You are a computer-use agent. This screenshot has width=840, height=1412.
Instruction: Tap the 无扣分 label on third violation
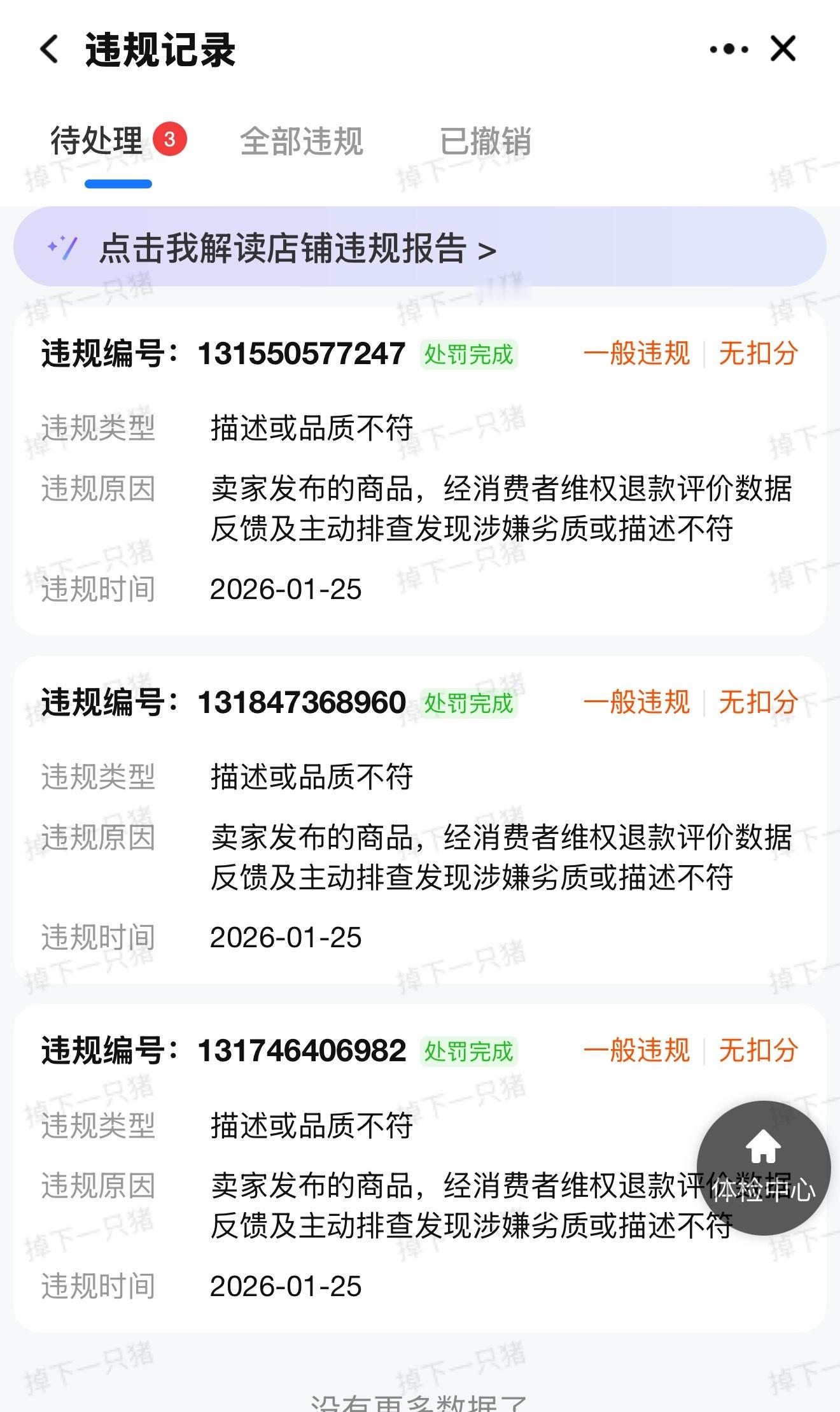(x=759, y=1052)
